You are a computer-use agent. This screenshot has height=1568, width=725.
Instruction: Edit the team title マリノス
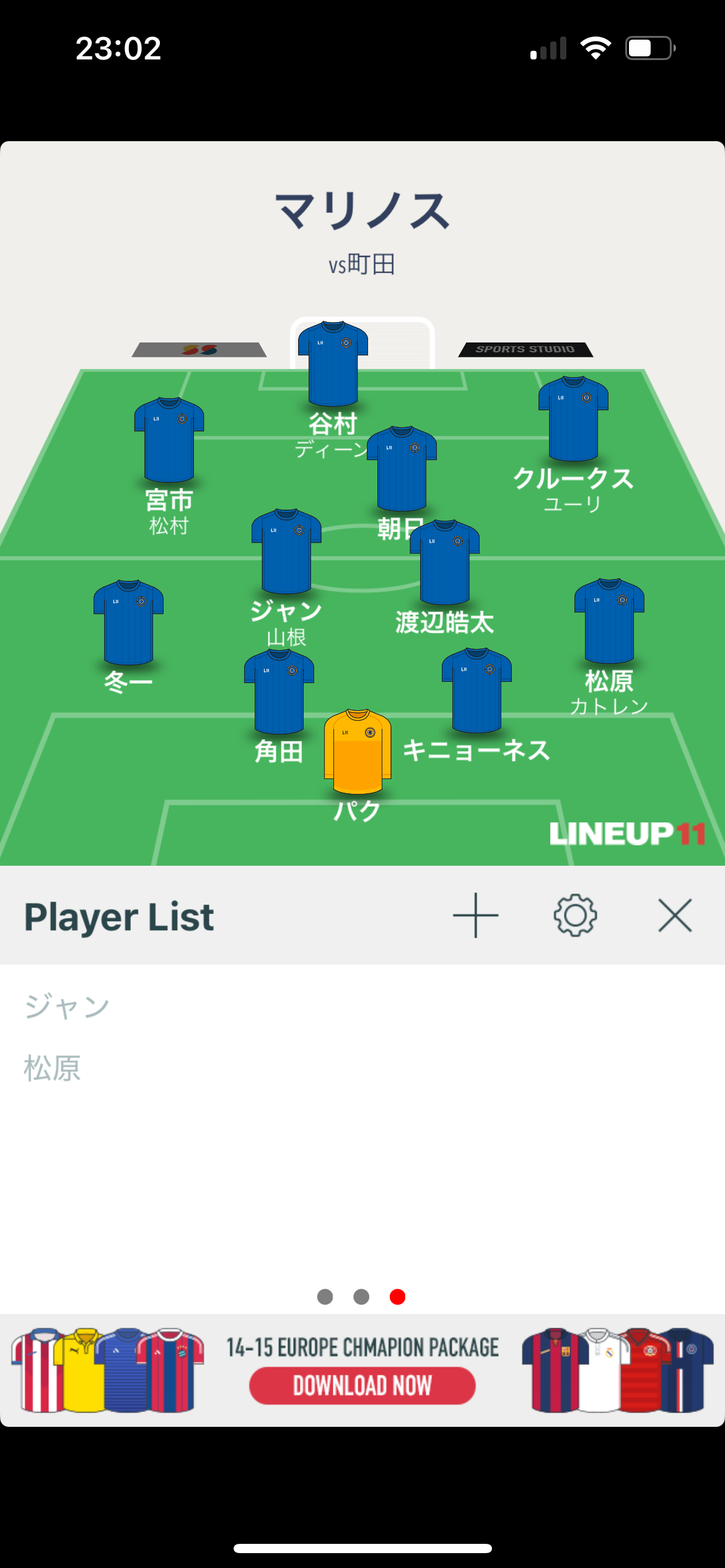coord(362,211)
